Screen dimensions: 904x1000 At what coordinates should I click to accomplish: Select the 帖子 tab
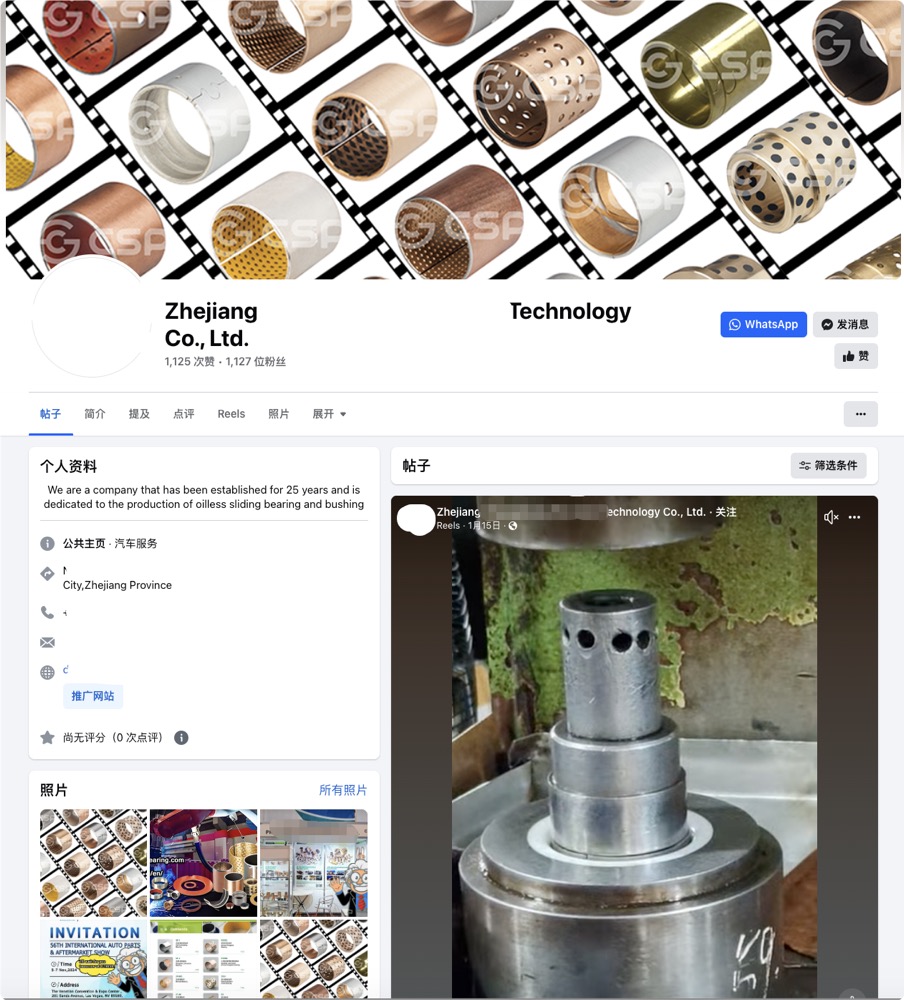click(x=50, y=414)
